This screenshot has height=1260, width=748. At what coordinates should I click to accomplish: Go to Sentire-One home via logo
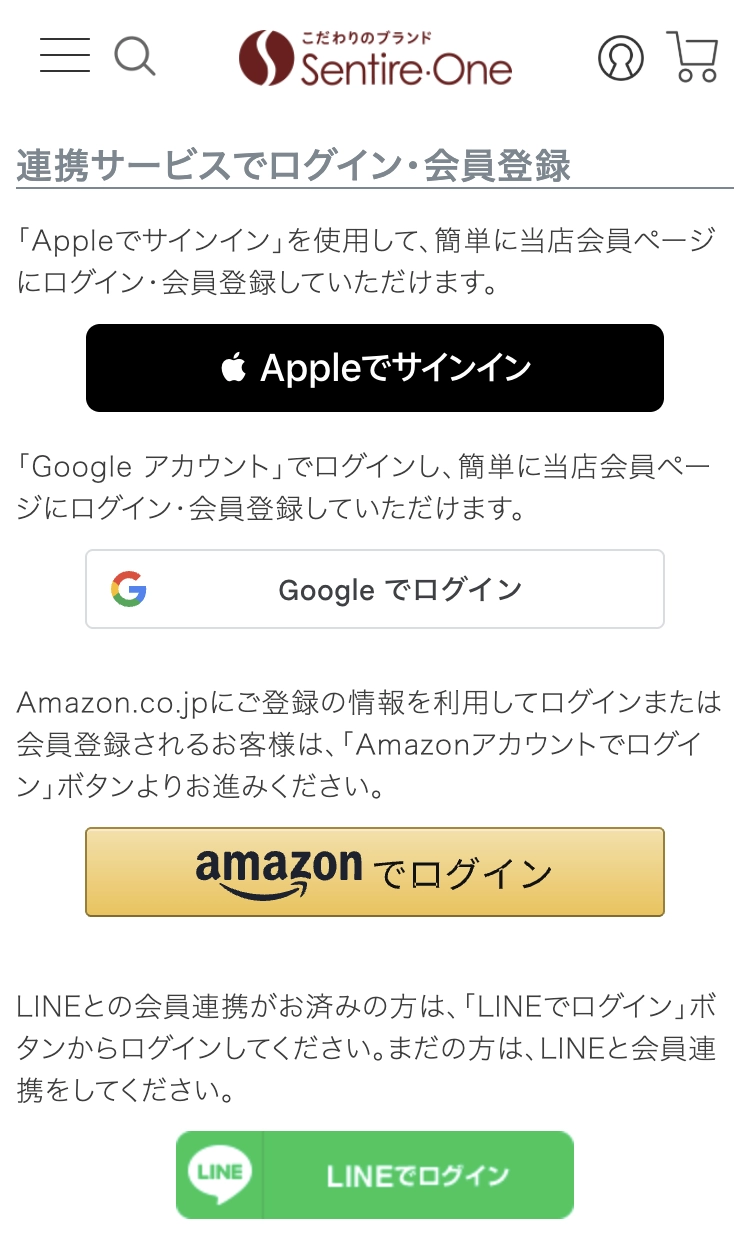[x=375, y=58]
